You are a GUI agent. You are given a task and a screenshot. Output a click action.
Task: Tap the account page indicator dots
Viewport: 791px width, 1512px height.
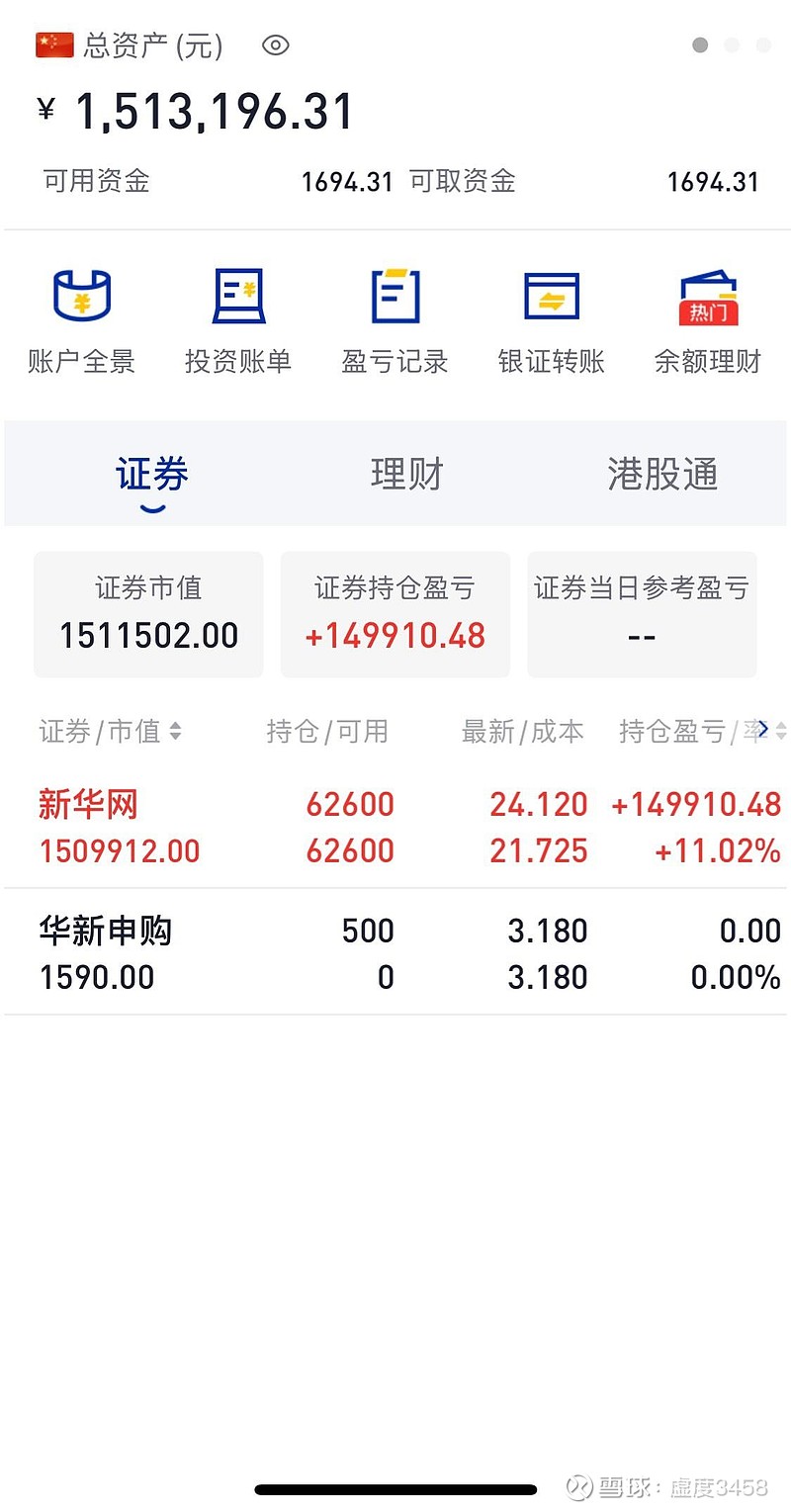coord(732,45)
